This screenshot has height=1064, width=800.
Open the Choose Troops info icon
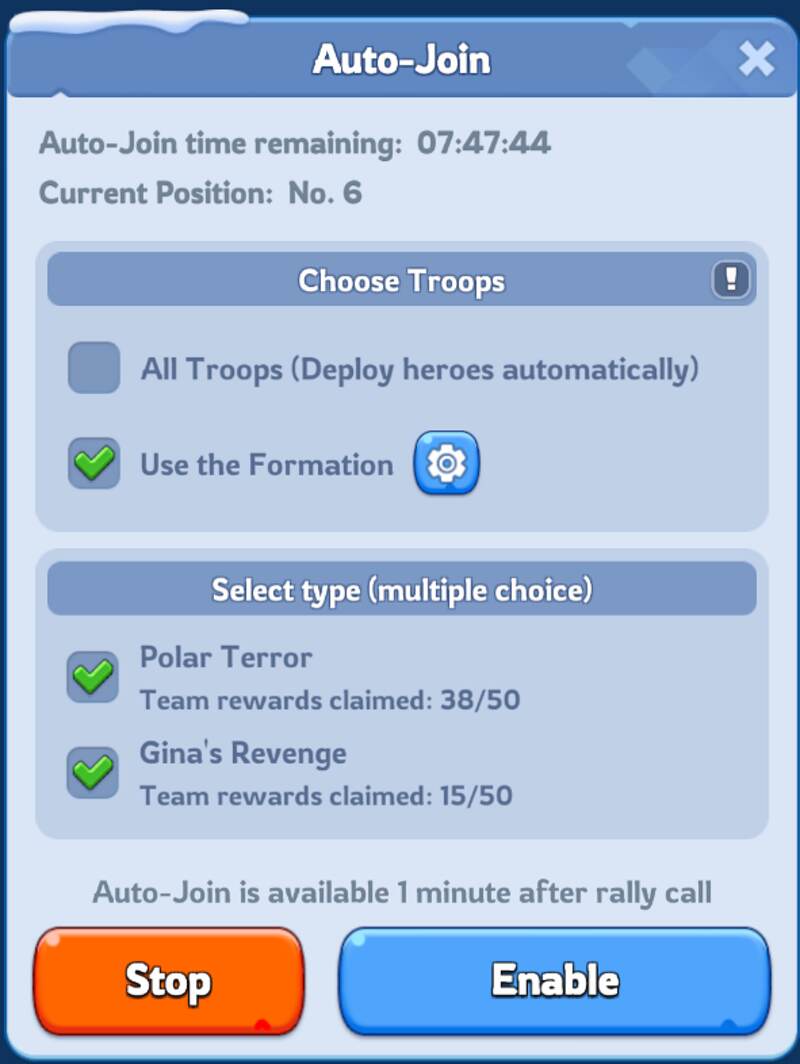(x=731, y=280)
